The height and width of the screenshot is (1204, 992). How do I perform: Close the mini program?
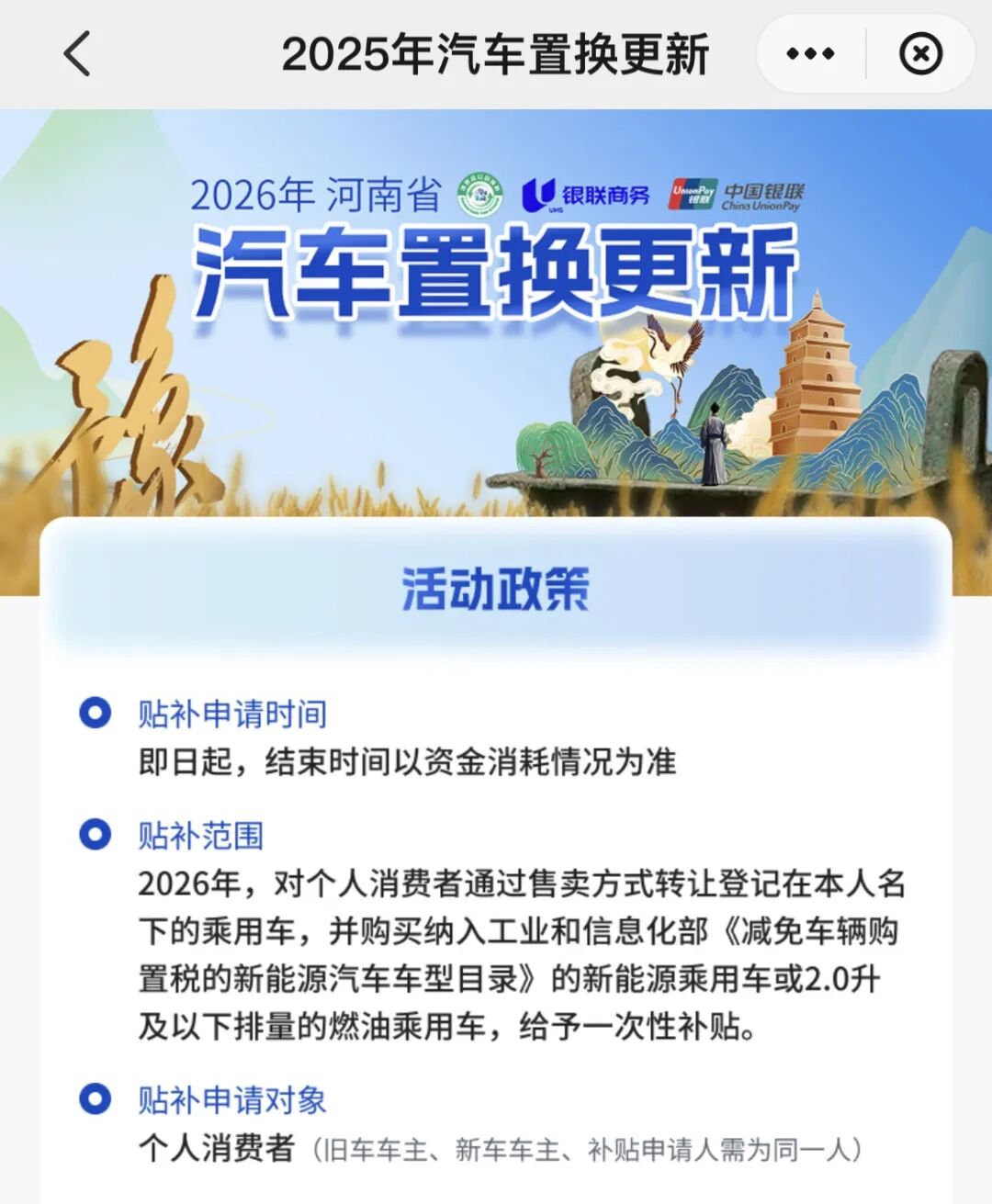(920, 54)
